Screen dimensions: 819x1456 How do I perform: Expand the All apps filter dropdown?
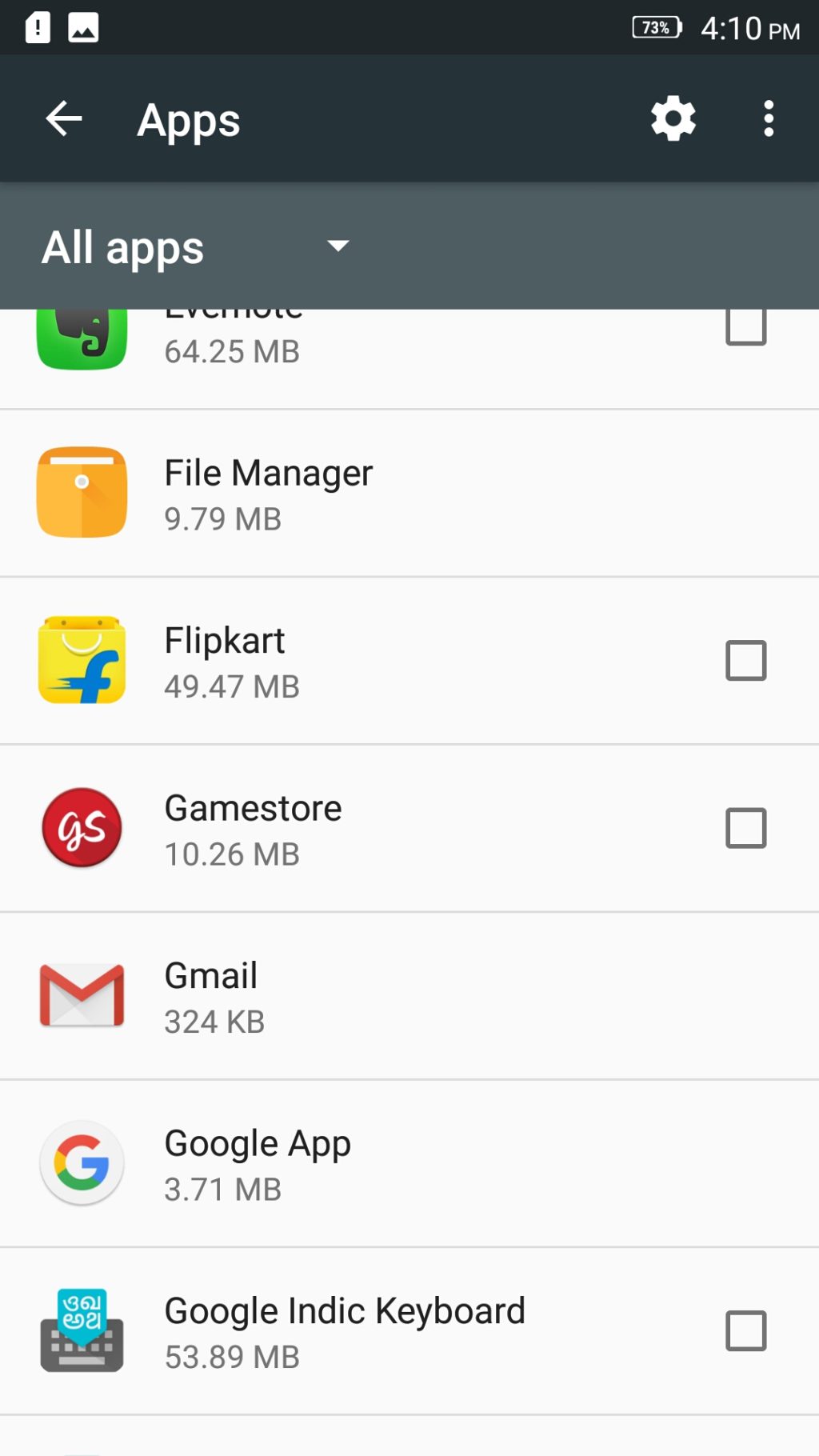[x=124, y=246]
